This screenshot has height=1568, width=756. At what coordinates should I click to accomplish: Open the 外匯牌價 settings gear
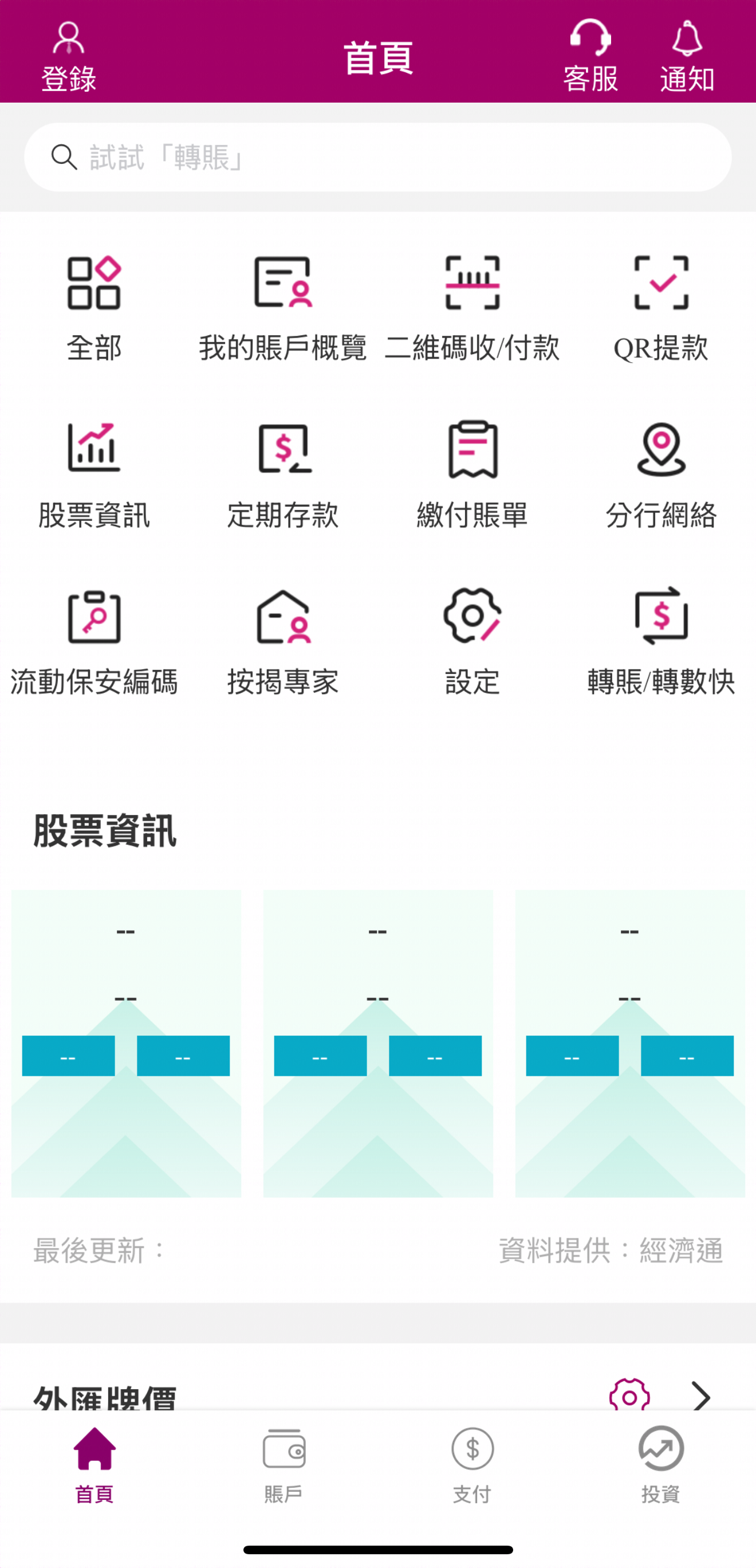click(629, 1395)
